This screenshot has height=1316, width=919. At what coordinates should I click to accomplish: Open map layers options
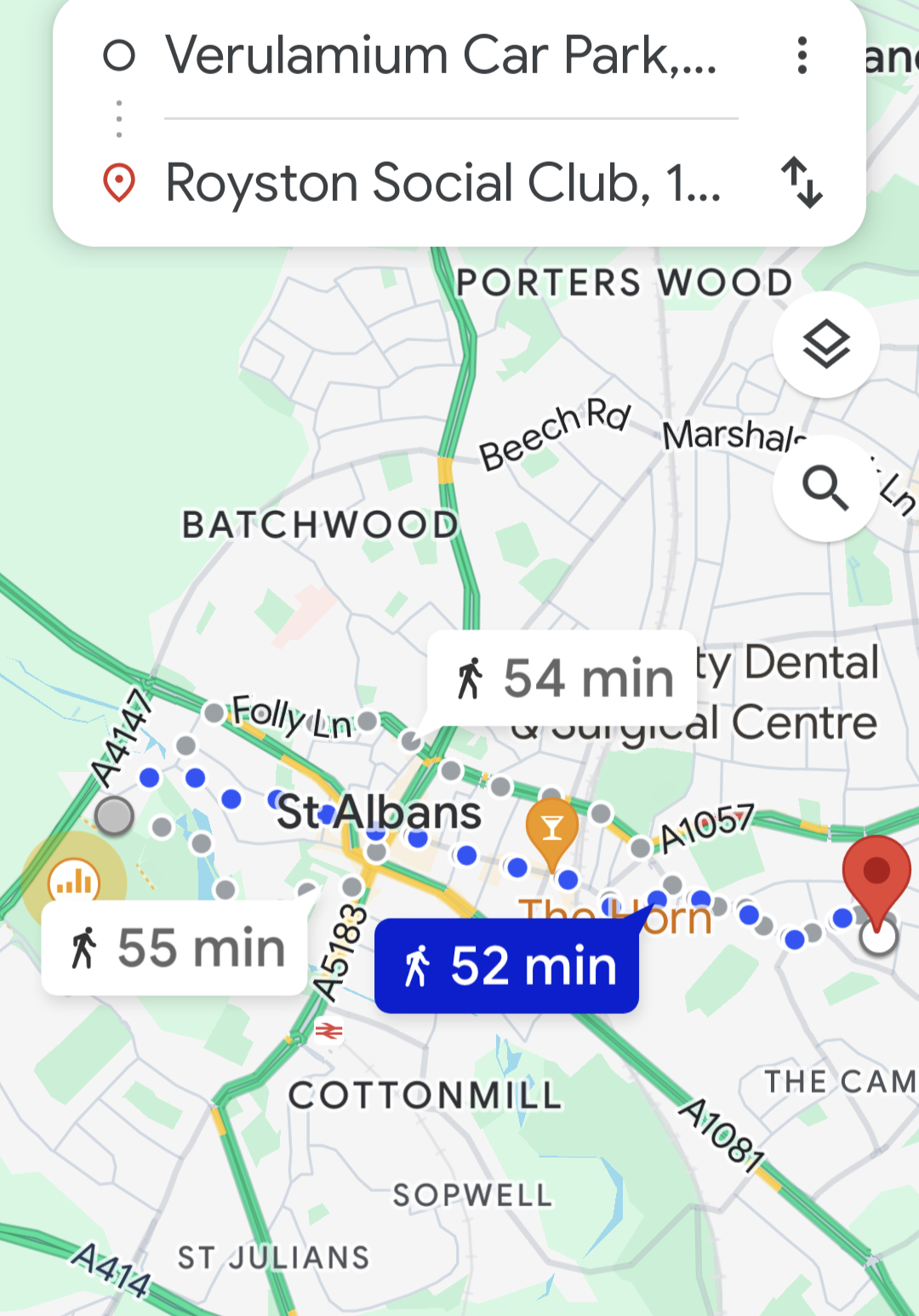pyautogui.click(x=825, y=345)
